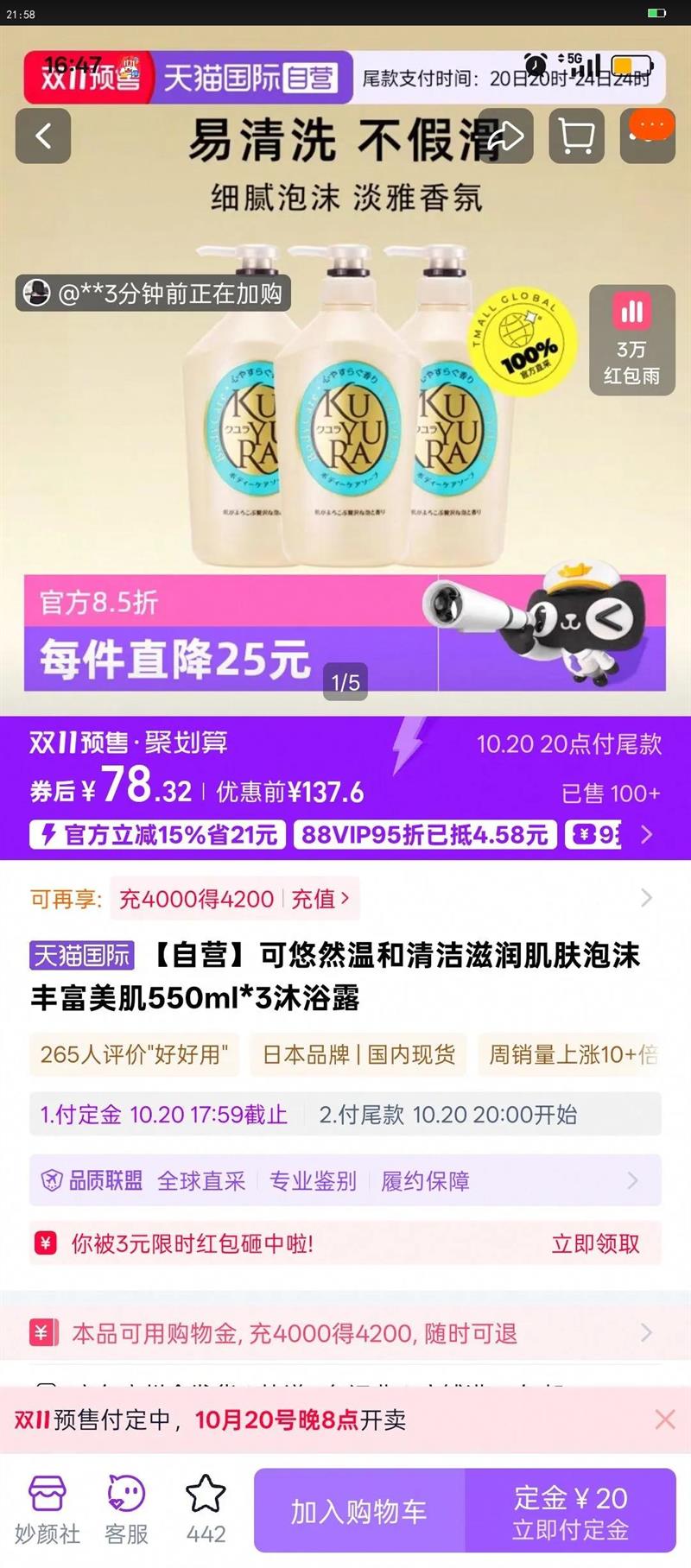Tap the back arrow at top left
This screenshot has height=1568, width=691.
(x=43, y=136)
